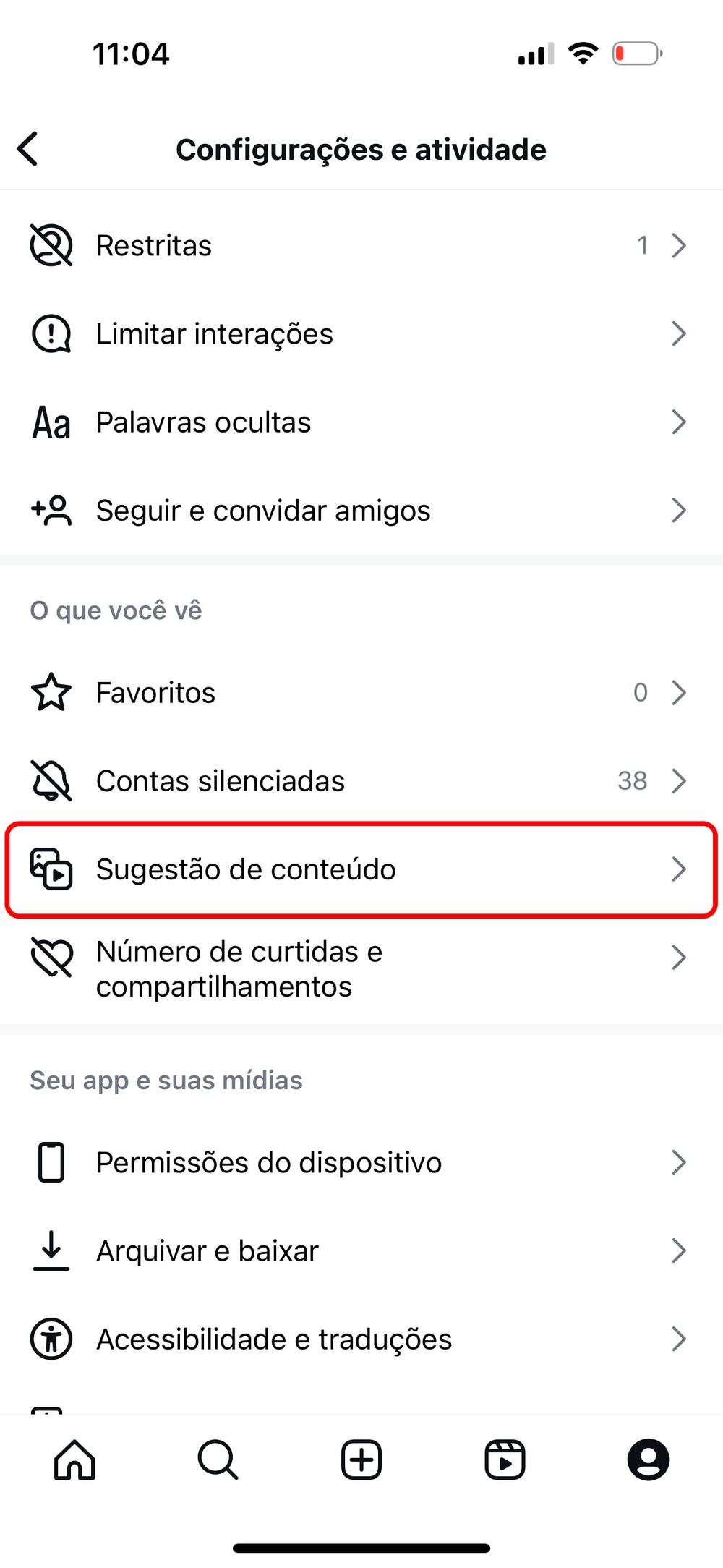The image size is (723, 1568).
Task: Open the profile tab
Action: 649,1460
